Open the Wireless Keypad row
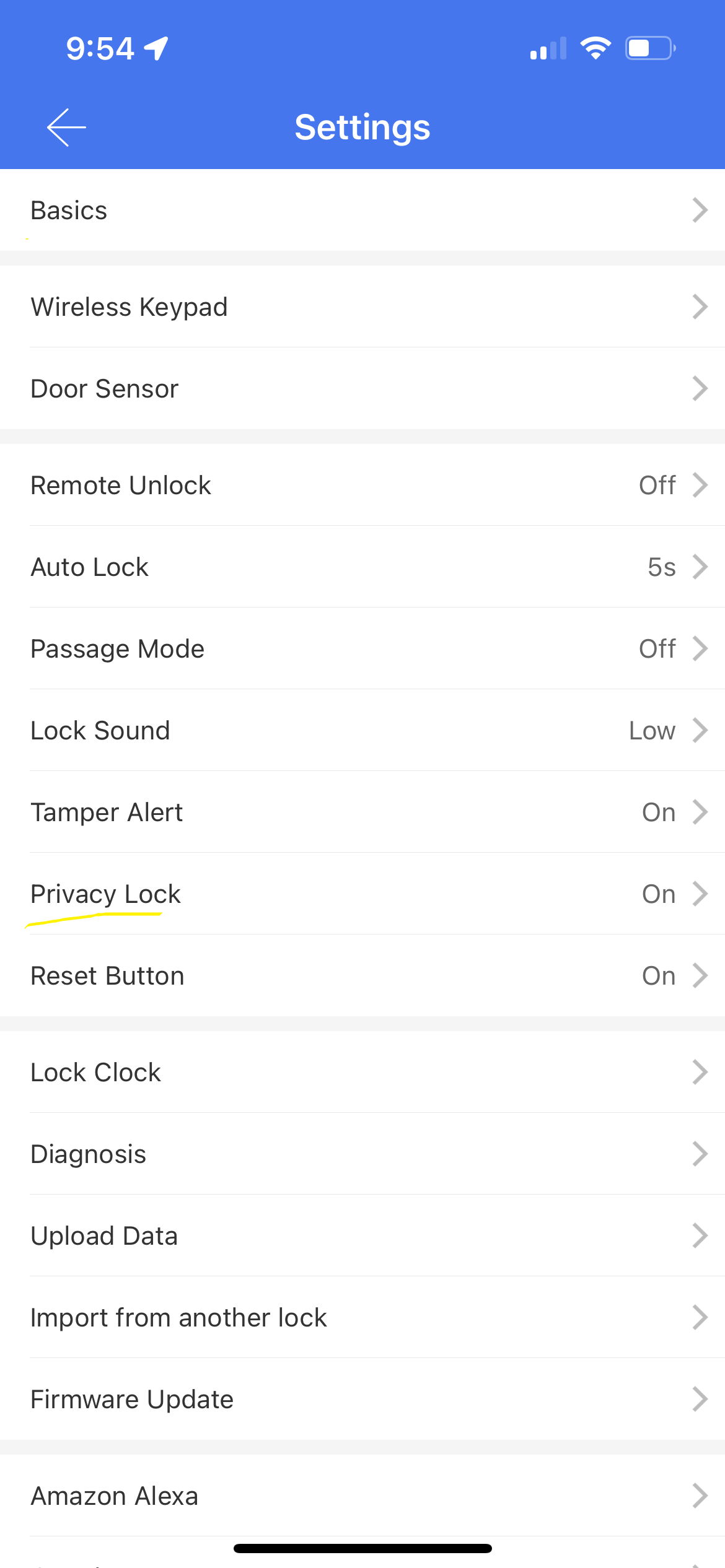This screenshot has width=725, height=1568. 362,307
